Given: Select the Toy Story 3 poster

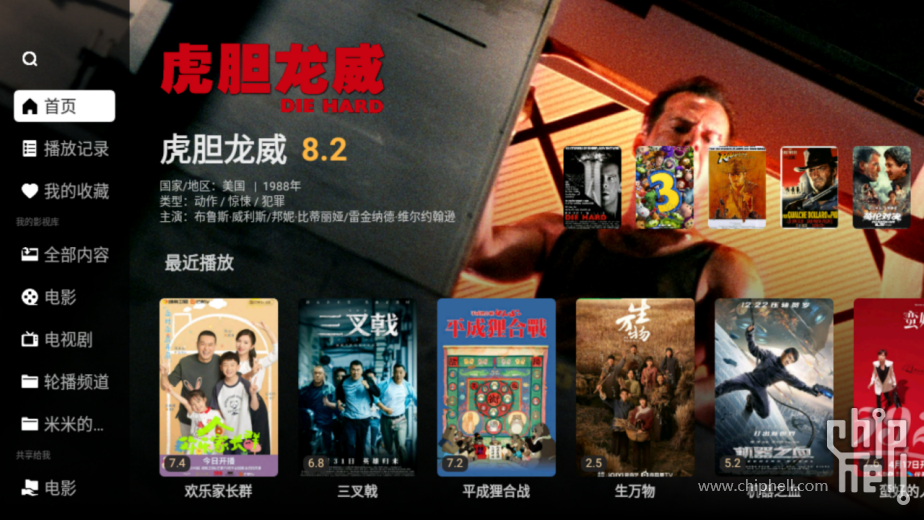Looking at the screenshot, I should pos(664,187).
